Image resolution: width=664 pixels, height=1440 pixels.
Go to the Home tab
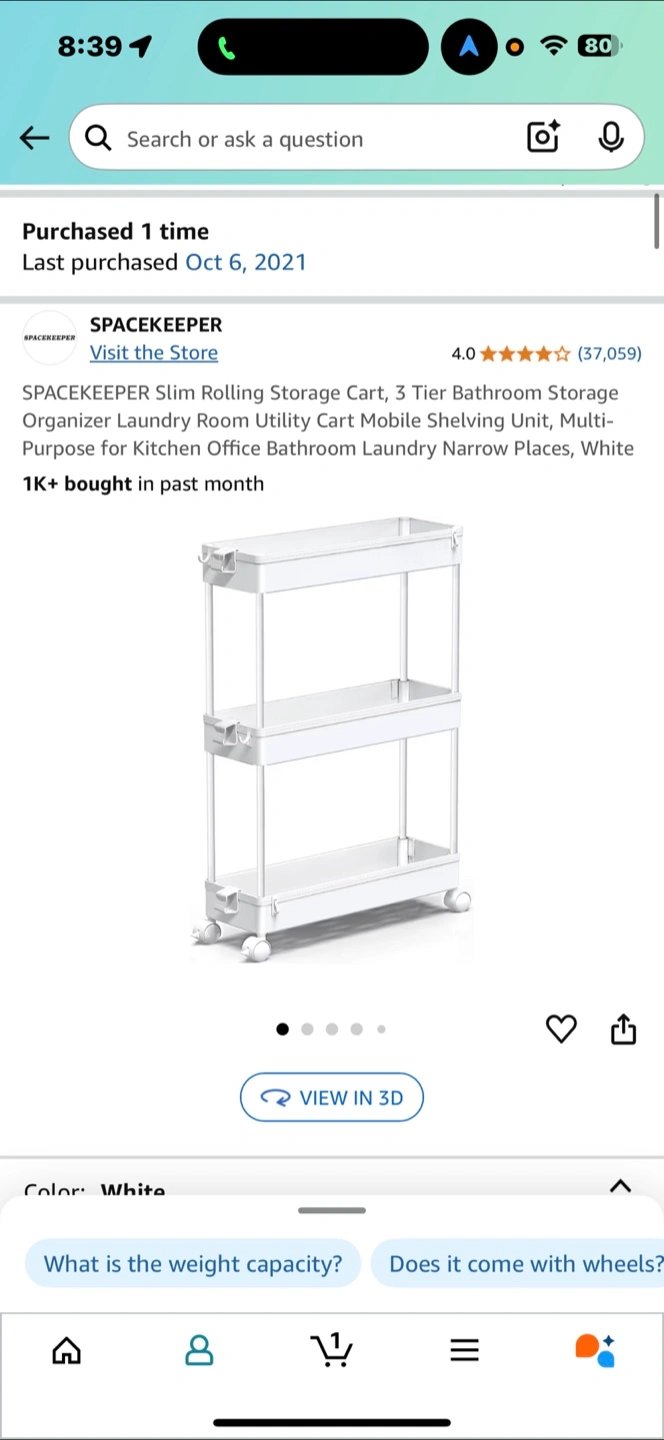[67, 1351]
